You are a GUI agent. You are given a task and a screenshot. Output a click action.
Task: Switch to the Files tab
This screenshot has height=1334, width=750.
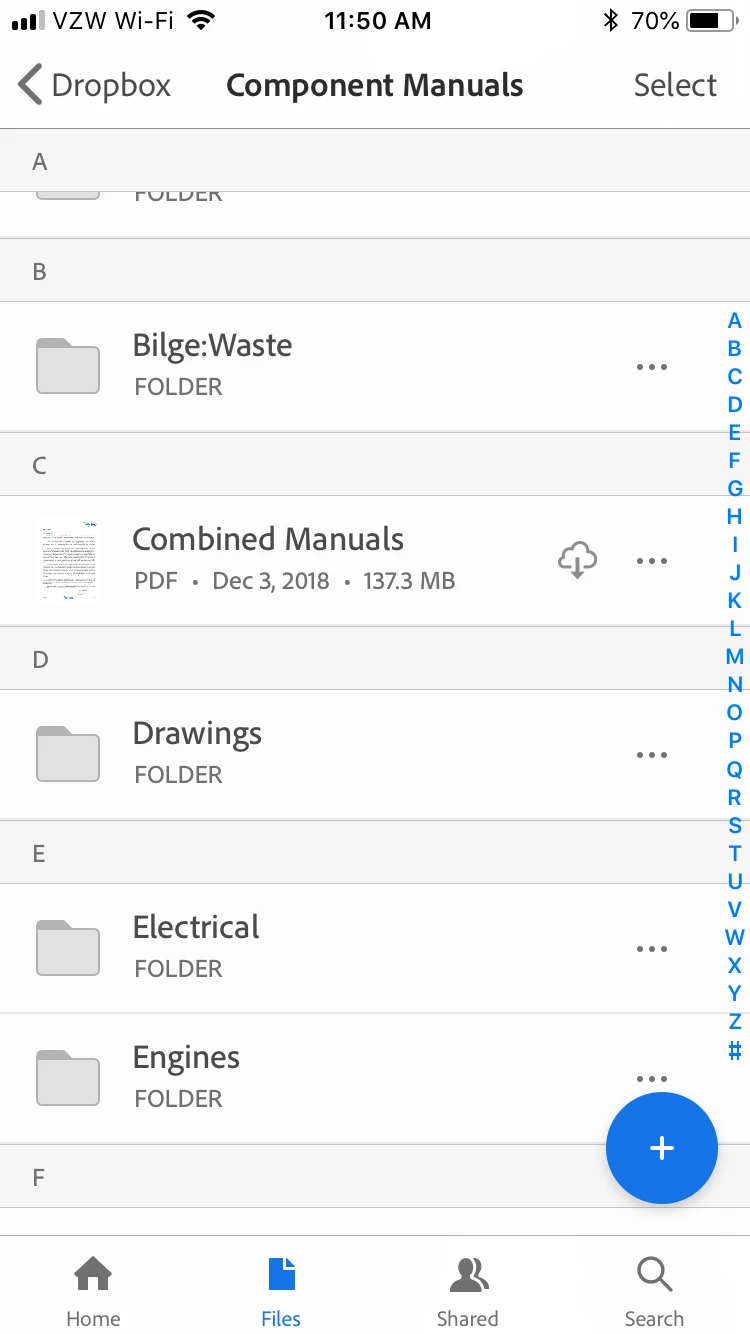[x=281, y=1291]
